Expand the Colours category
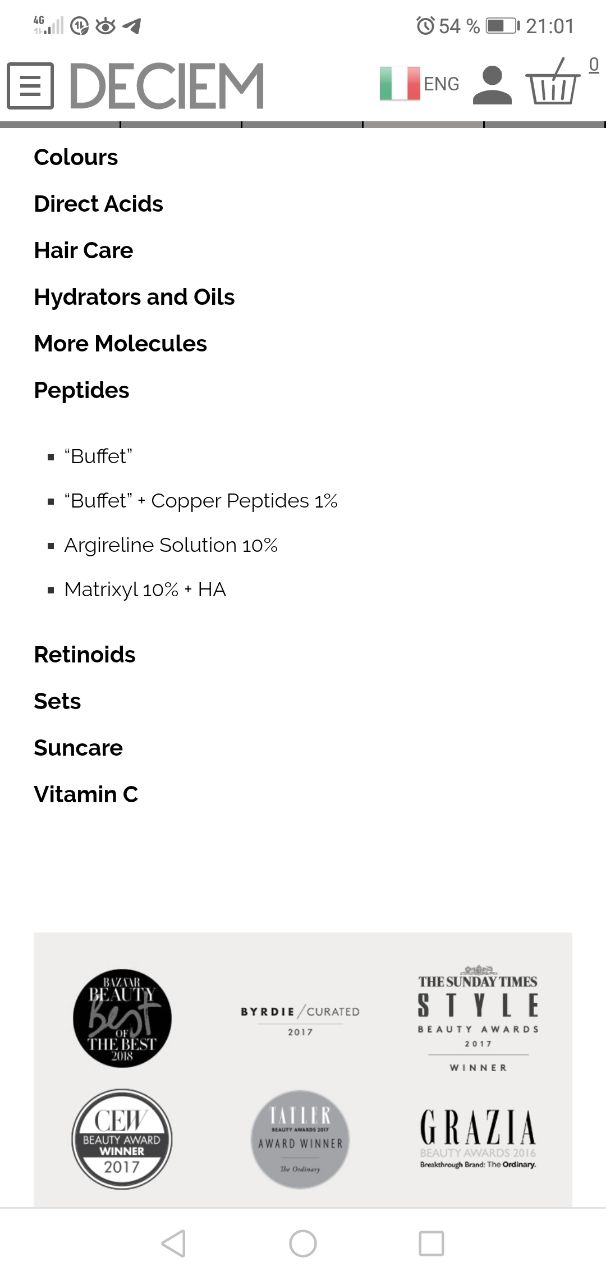 (x=76, y=157)
